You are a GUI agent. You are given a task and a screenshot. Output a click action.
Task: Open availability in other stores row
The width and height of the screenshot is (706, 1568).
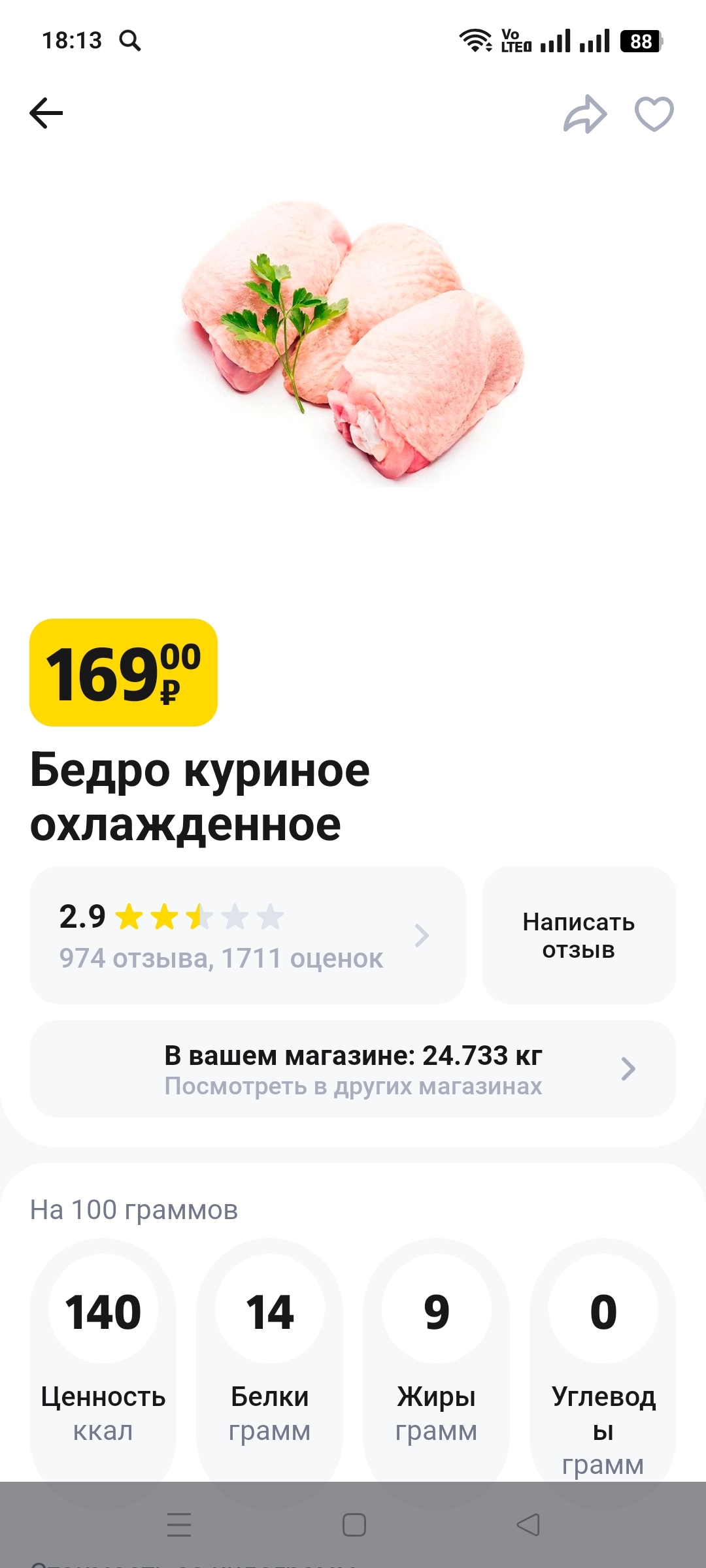(353, 1069)
